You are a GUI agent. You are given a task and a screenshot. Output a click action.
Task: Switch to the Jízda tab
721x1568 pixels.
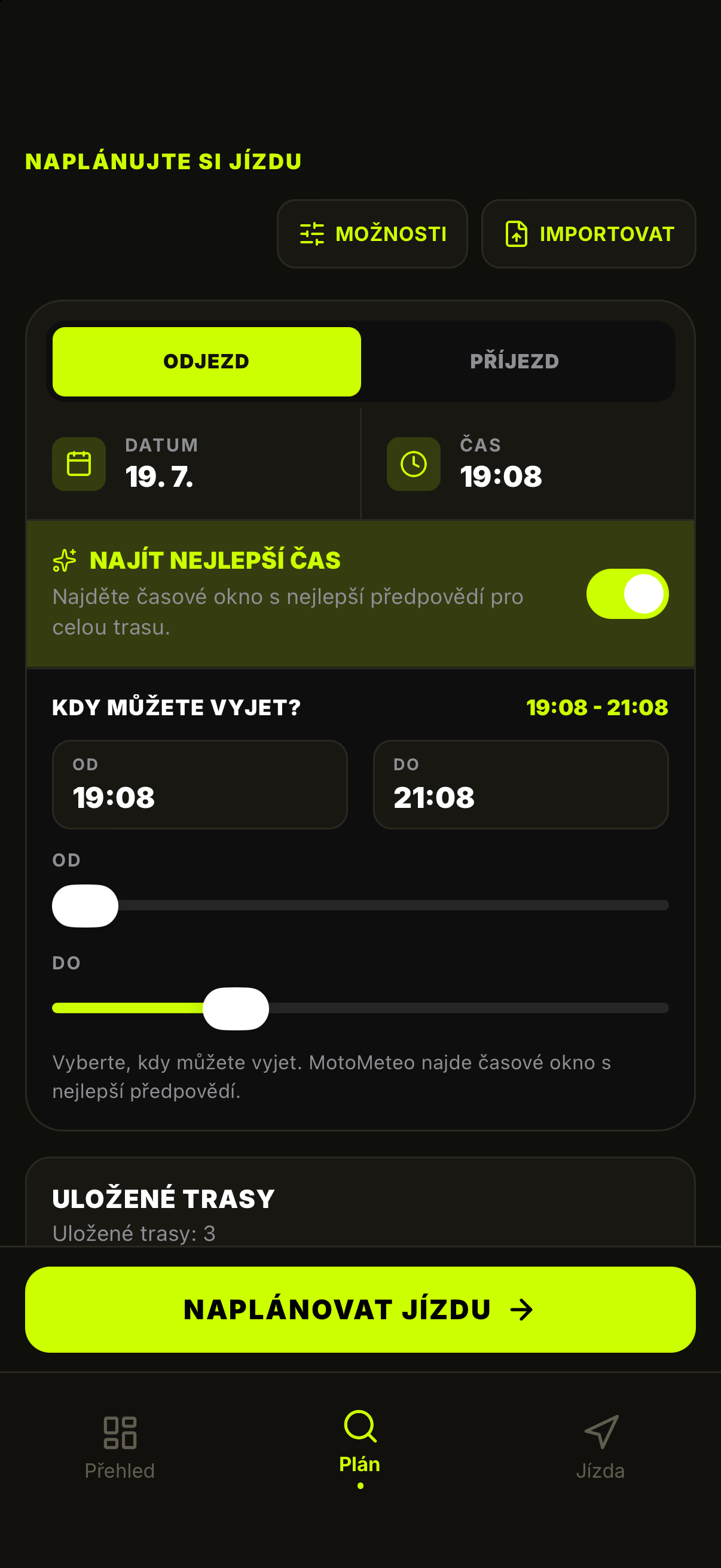(x=600, y=1448)
